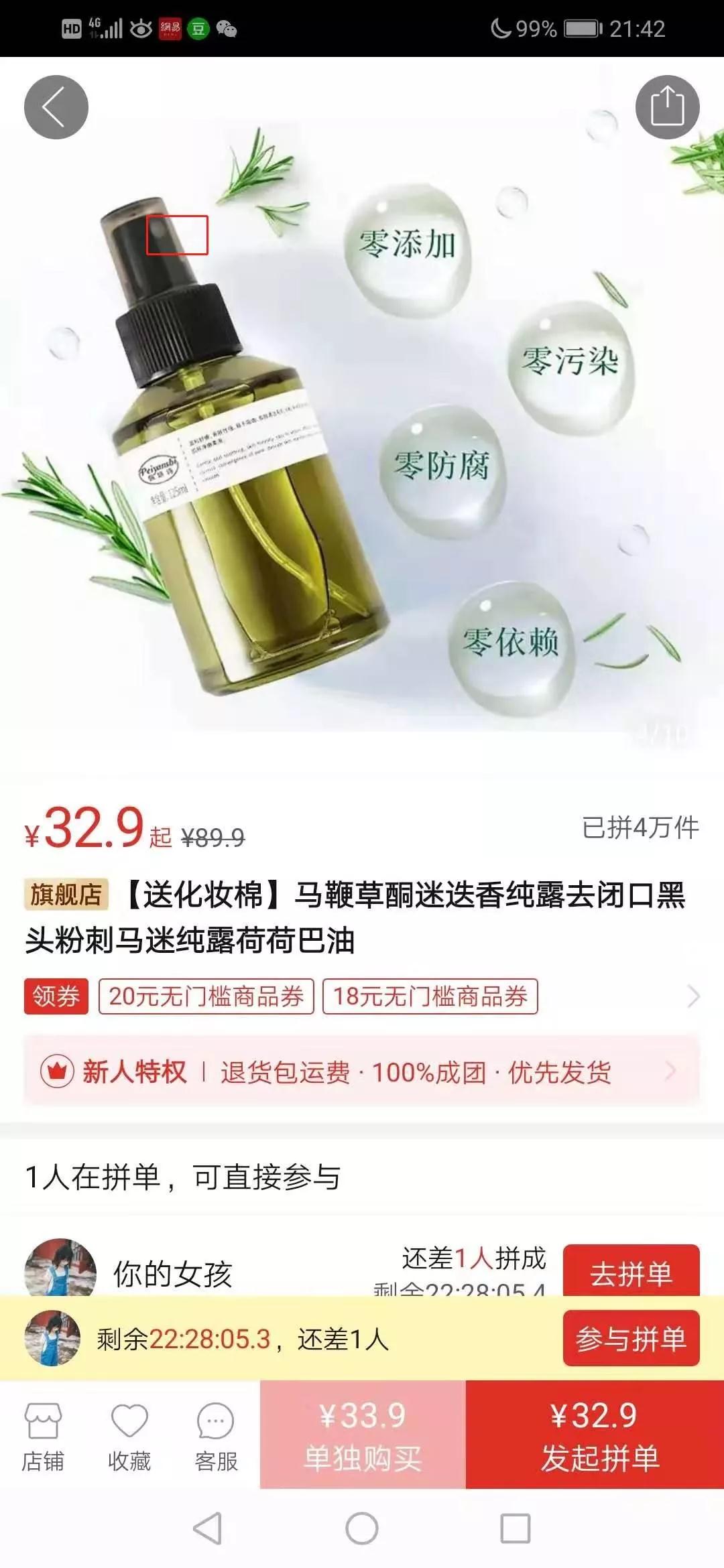Go back using the top-left arrow
This screenshot has width=724, height=1568.
pos(56,107)
